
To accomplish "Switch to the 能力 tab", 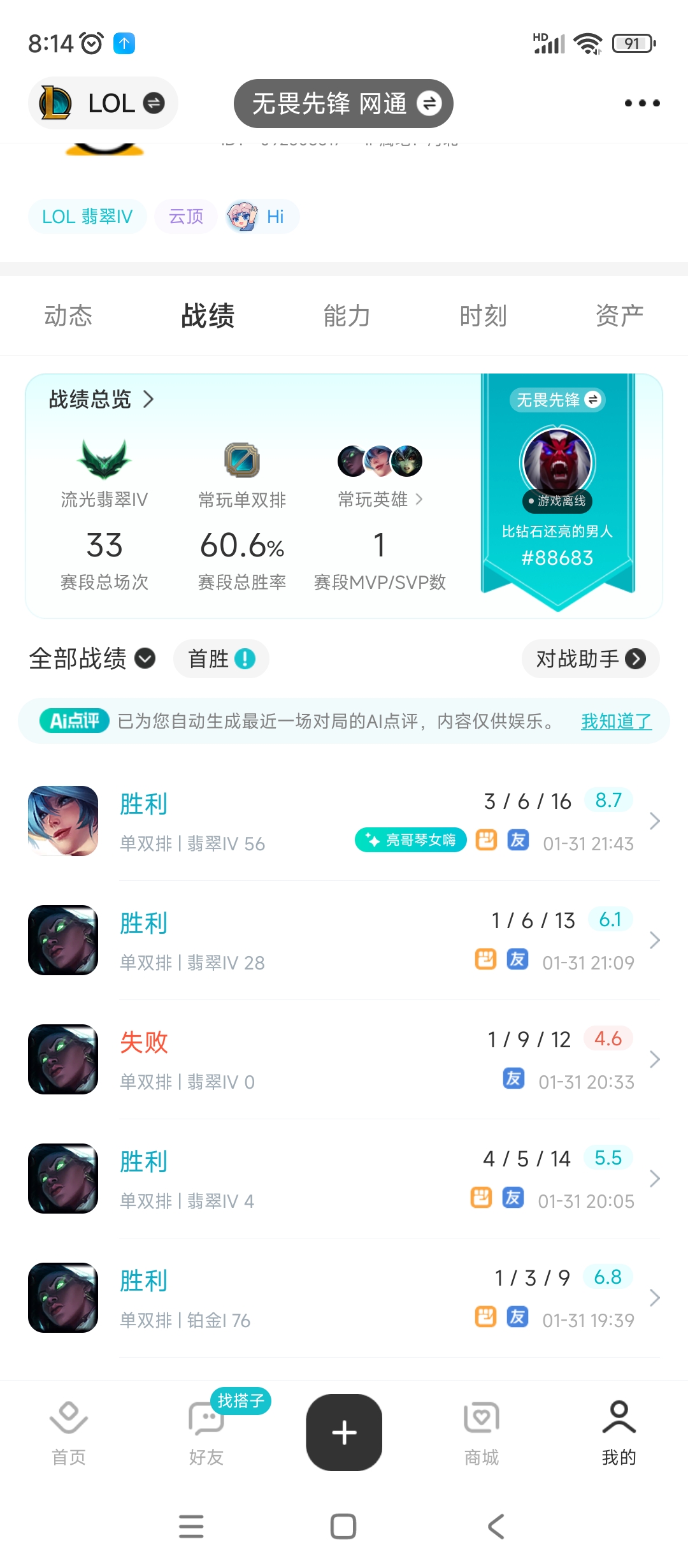I will (346, 316).
